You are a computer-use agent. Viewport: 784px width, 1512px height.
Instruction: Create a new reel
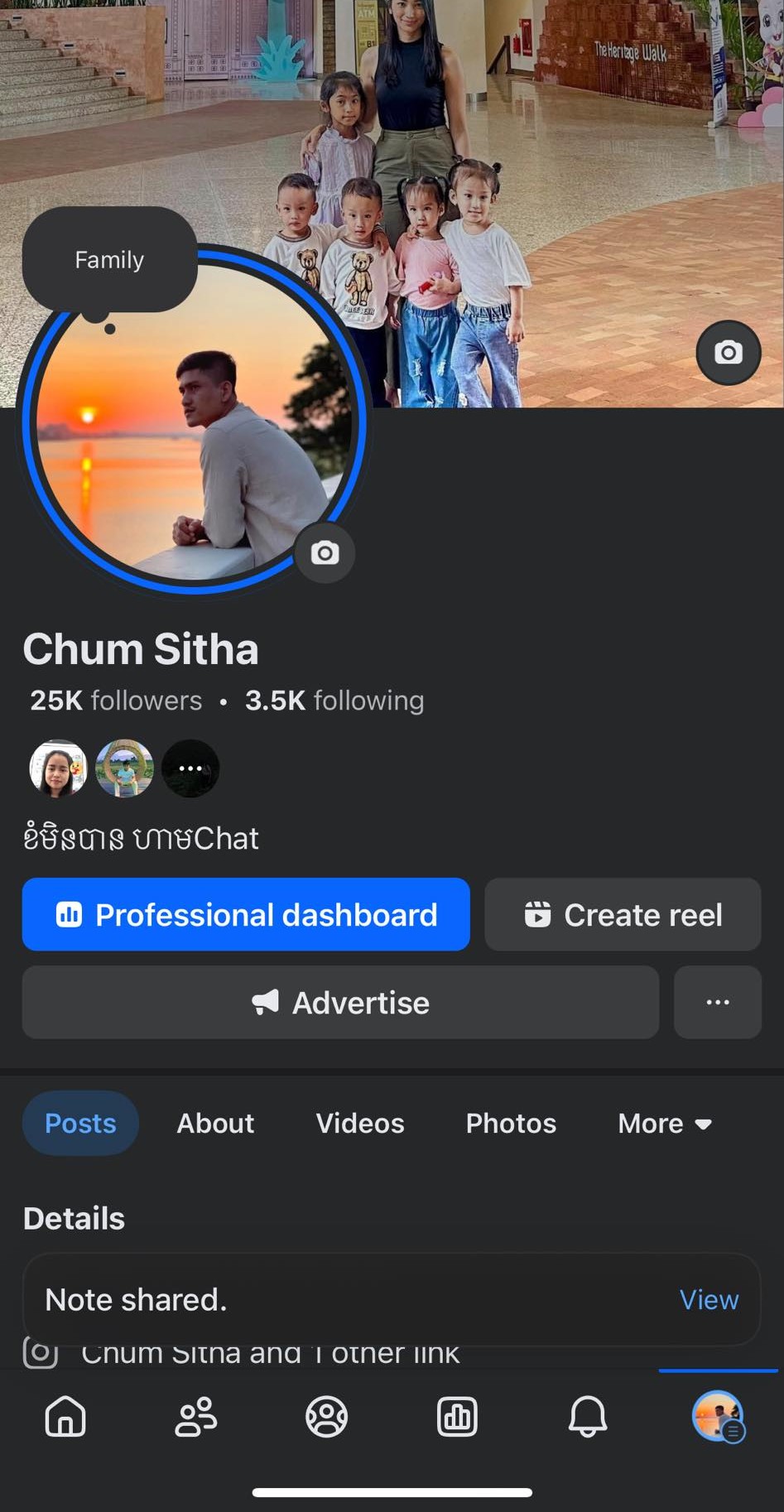click(x=623, y=915)
